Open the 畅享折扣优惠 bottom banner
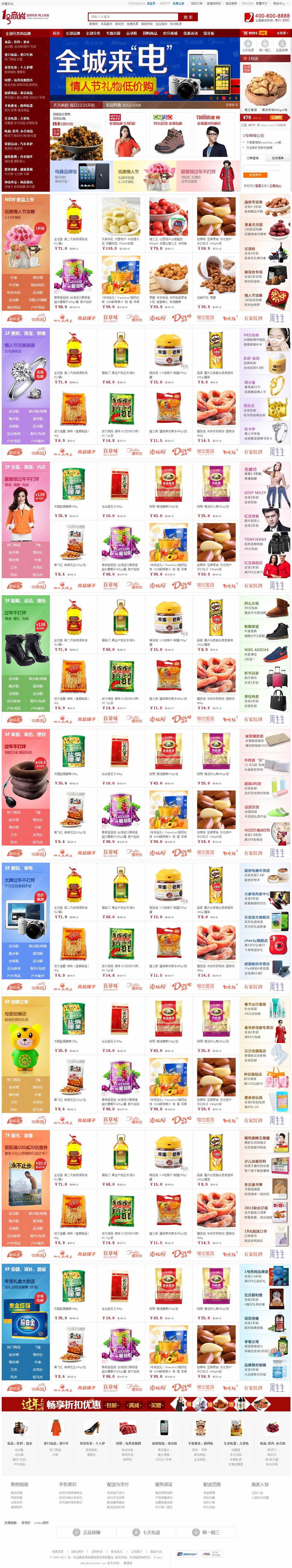 pos(146,1404)
